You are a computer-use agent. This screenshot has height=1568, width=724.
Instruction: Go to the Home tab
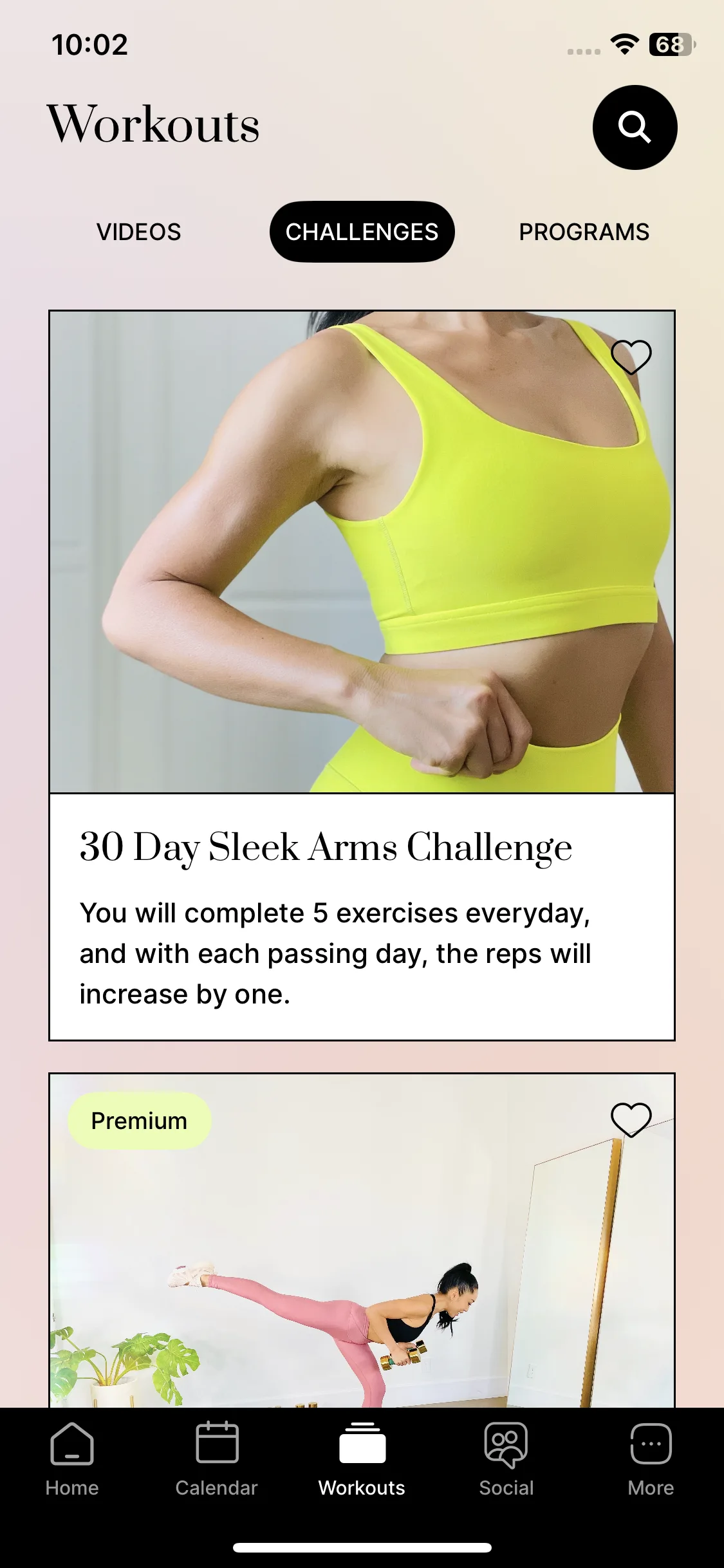[x=72, y=1460]
